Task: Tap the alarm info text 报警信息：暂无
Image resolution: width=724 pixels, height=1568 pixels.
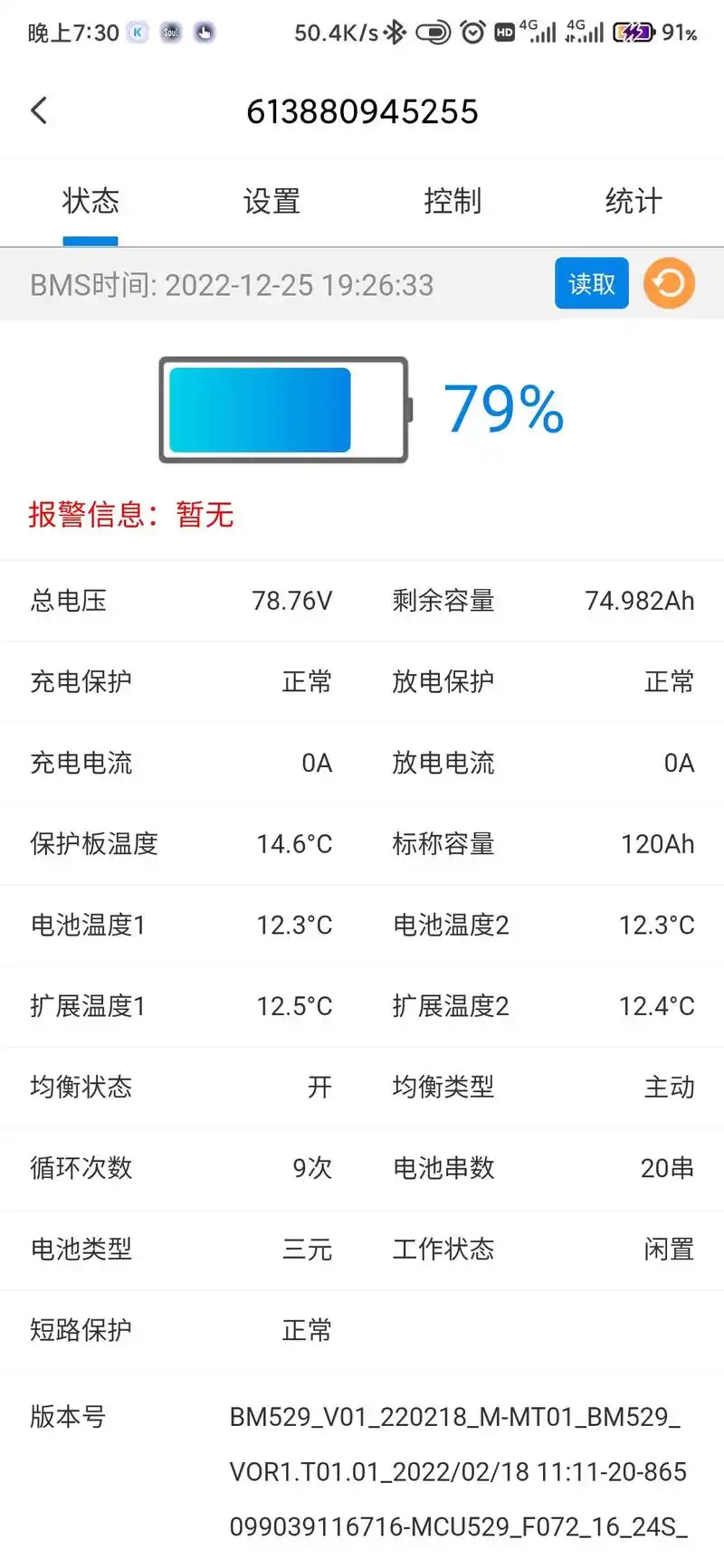Action: 130,515
